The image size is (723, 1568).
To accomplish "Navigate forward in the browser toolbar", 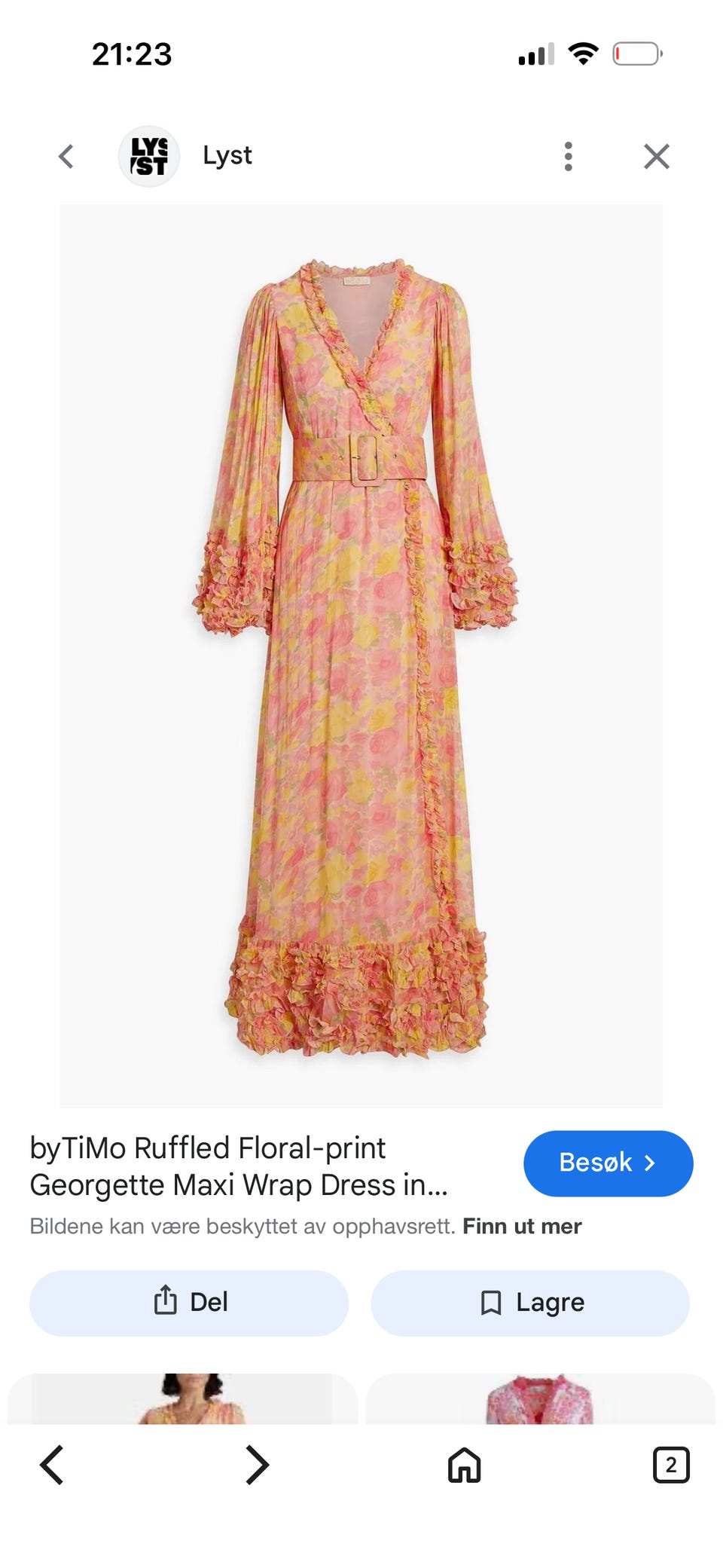I will tap(258, 1465).
